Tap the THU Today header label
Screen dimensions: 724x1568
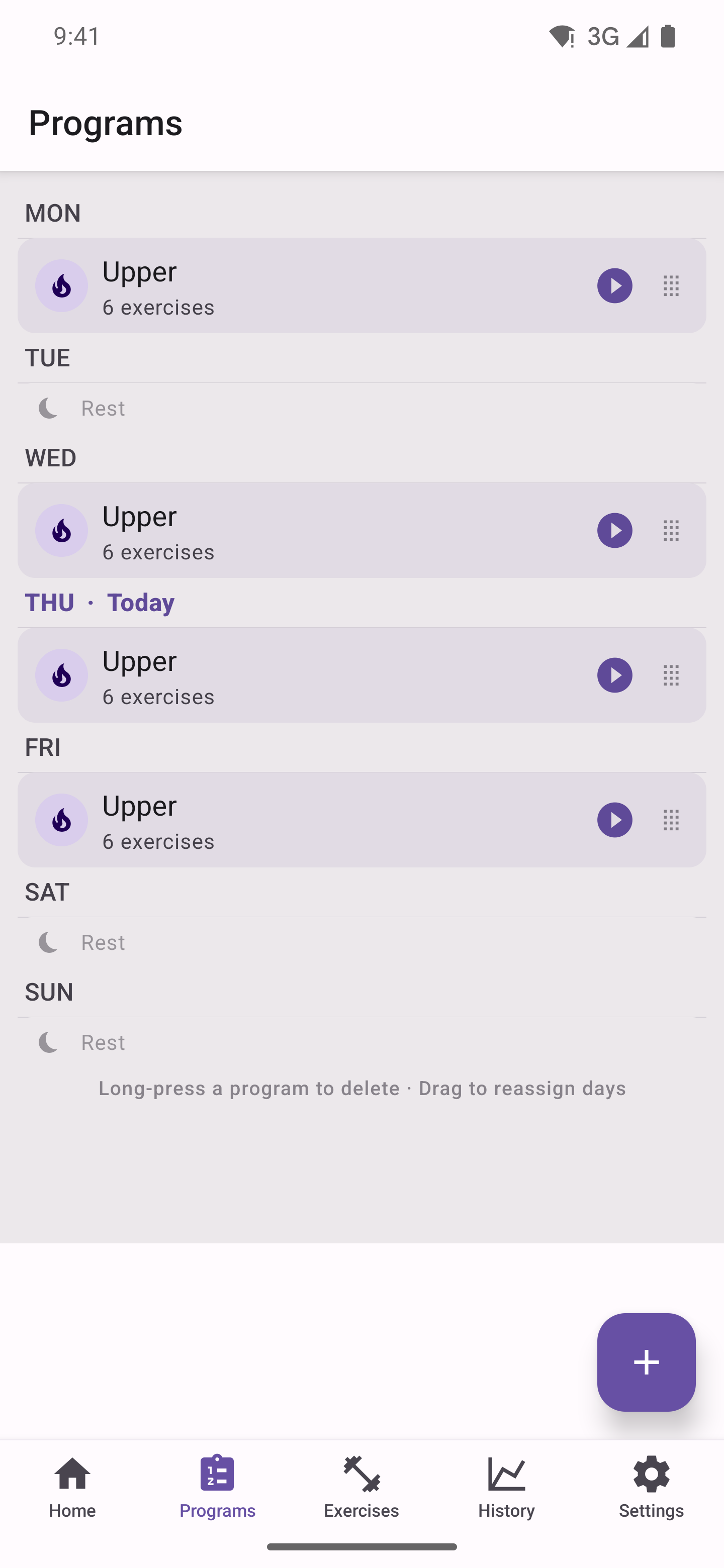tap(99, 602)
